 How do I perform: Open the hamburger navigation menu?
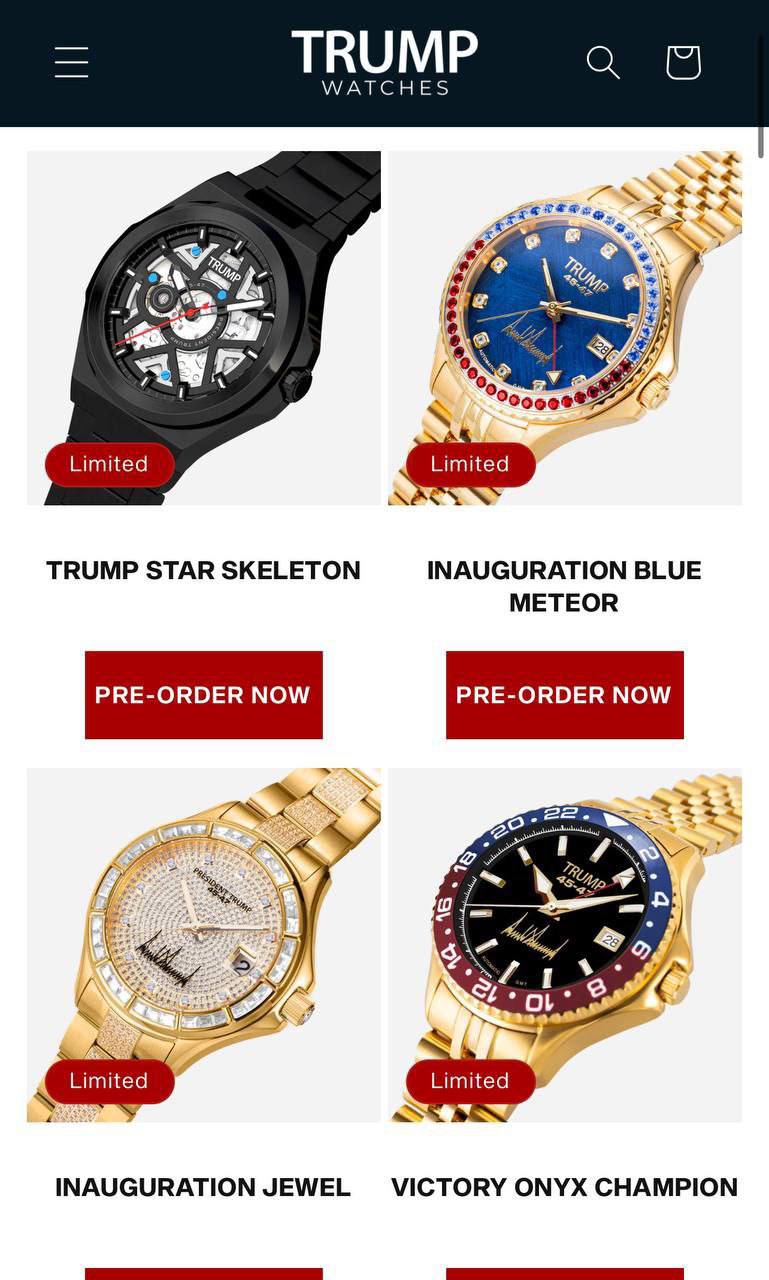coord(71,62)
